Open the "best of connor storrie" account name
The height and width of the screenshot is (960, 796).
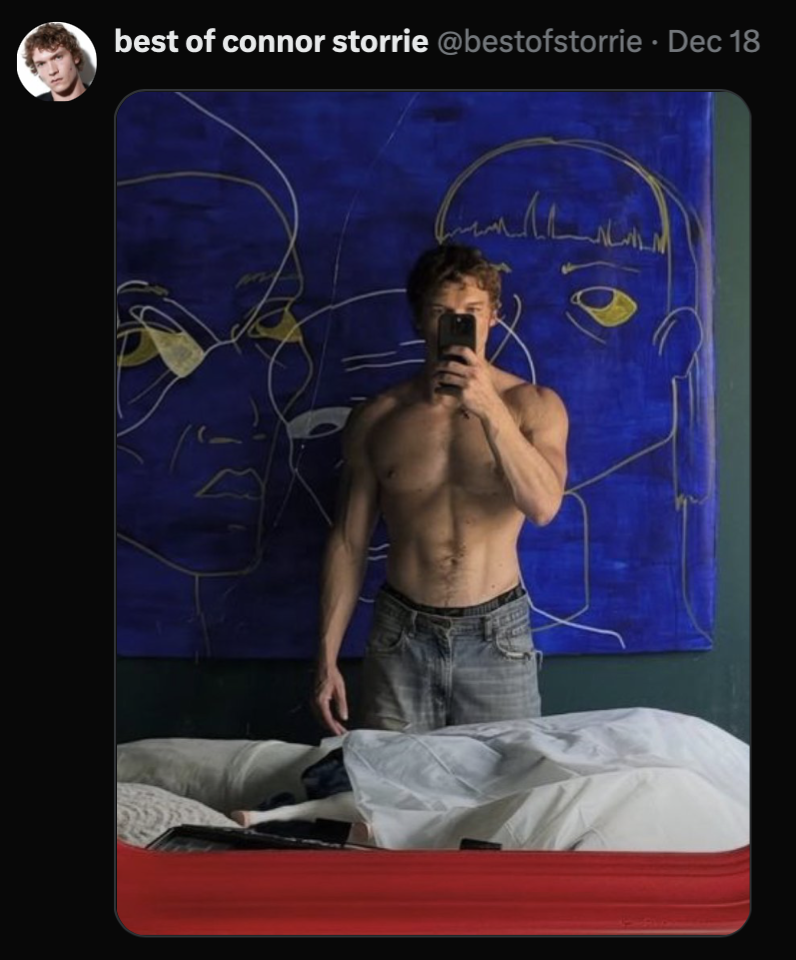tap(271, 42)
